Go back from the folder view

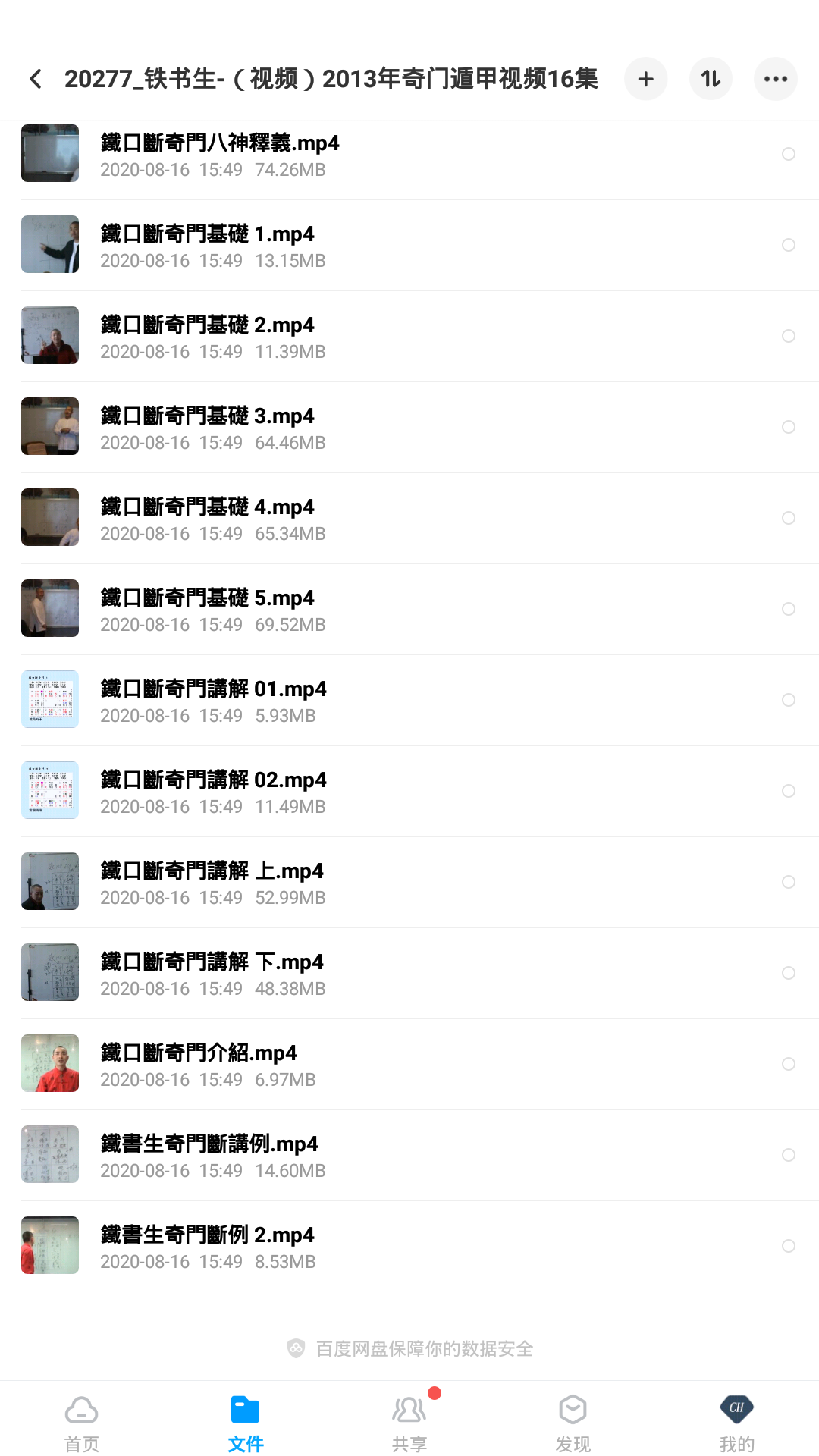tap(36, 79)
